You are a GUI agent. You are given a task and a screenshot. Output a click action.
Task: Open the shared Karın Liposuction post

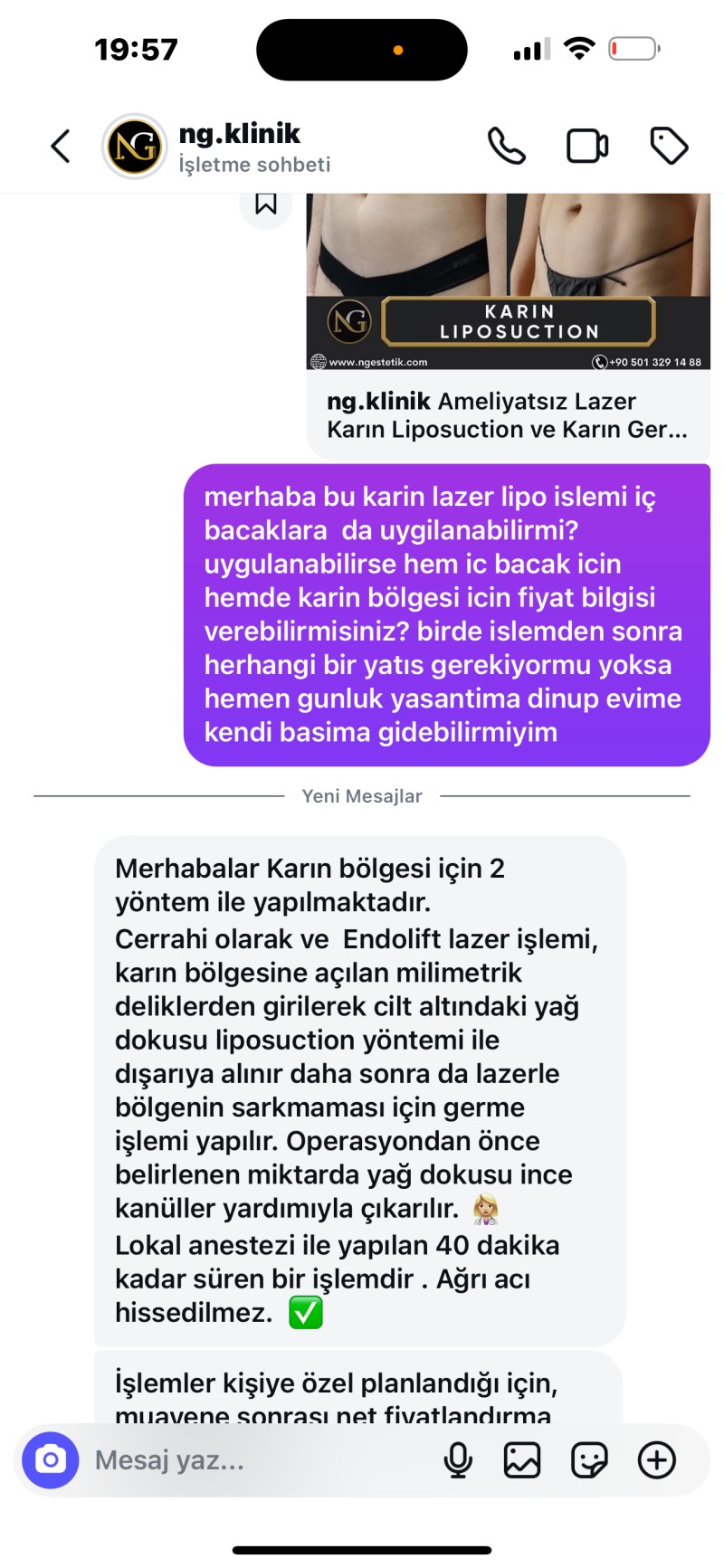tap(508, 326)
